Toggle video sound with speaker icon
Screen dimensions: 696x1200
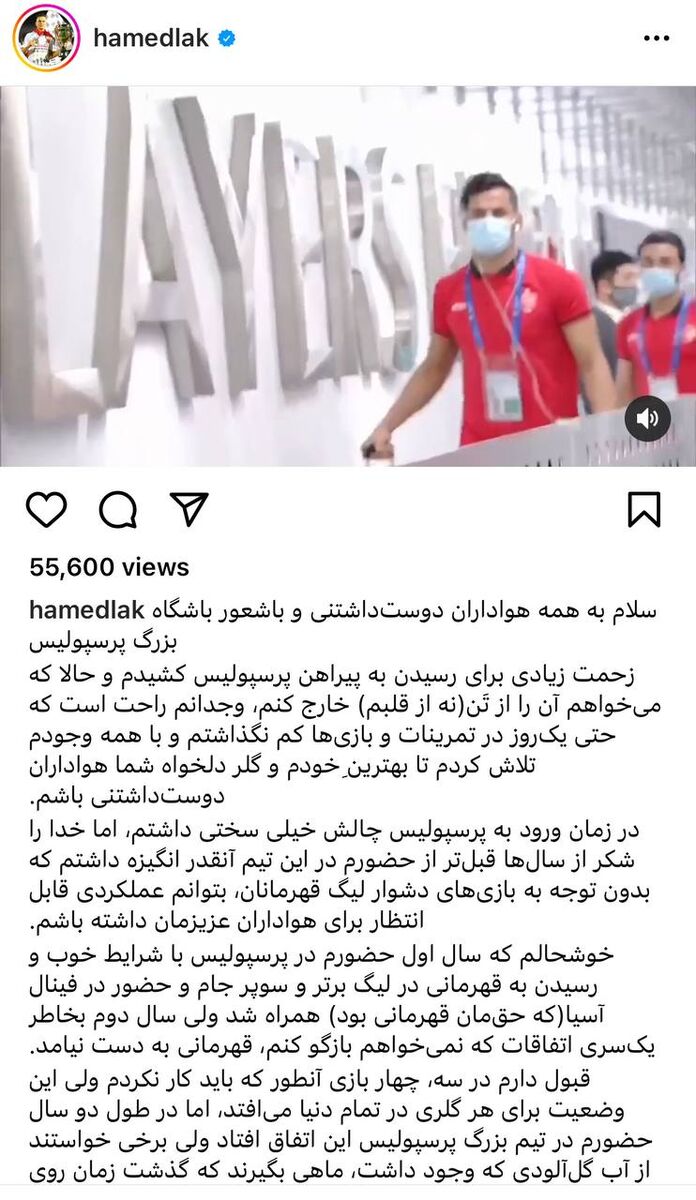(647, 418)
